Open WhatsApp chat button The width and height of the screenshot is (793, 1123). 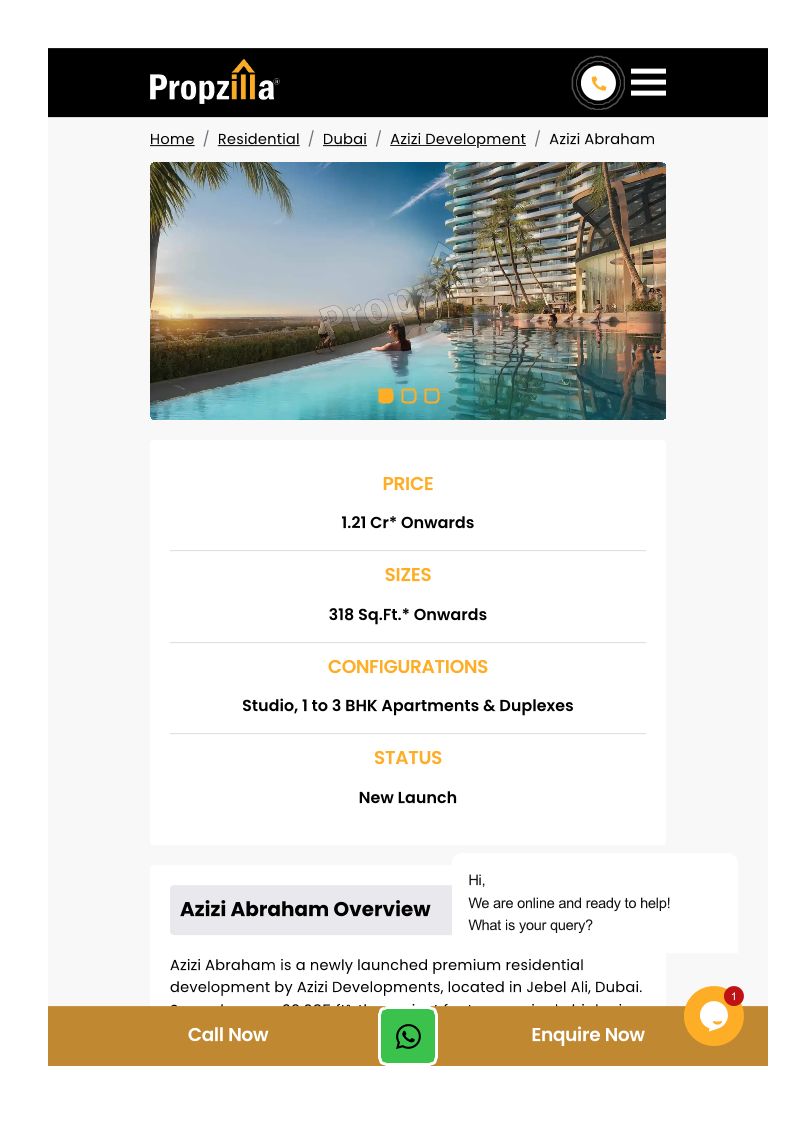408,1036
